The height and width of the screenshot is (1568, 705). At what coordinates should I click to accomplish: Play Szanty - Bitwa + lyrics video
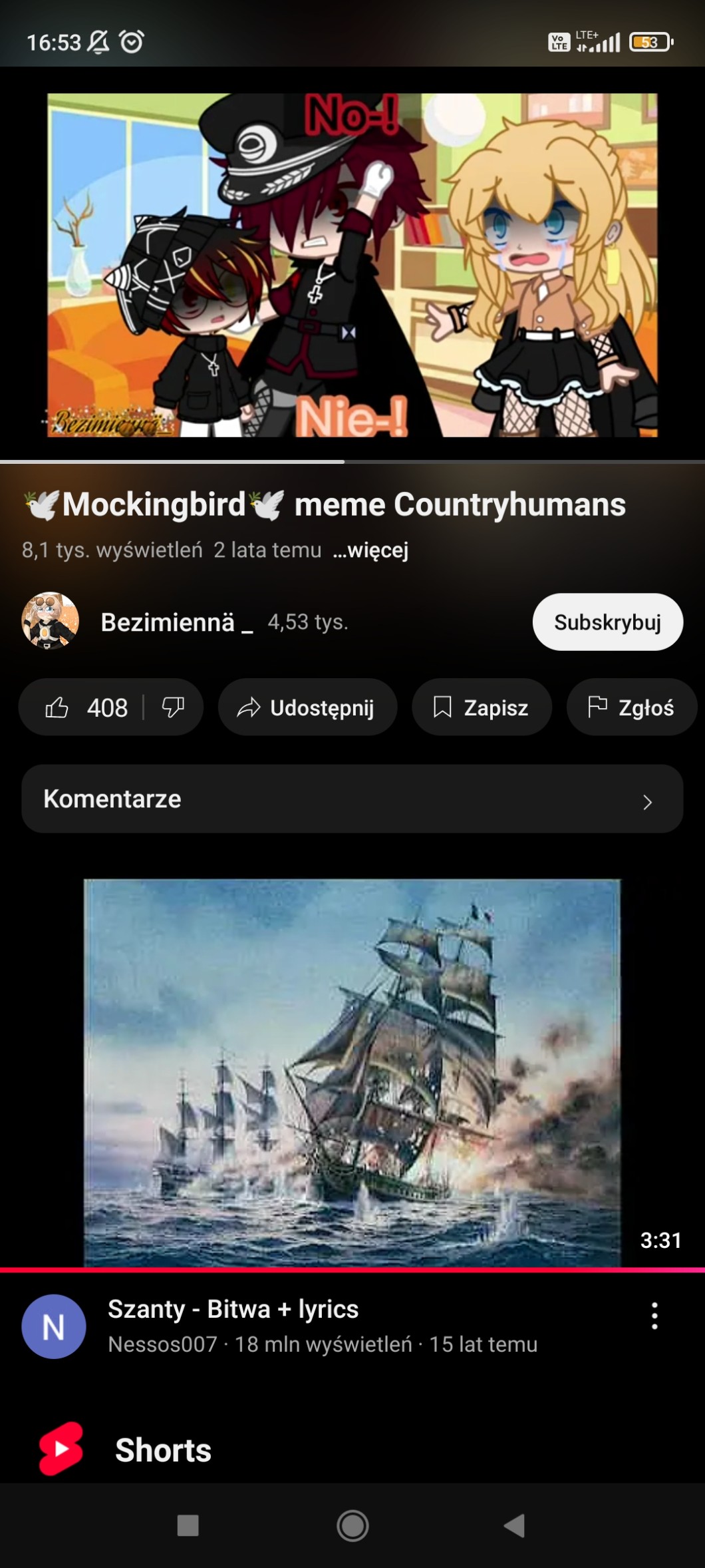coord(352,1072)
